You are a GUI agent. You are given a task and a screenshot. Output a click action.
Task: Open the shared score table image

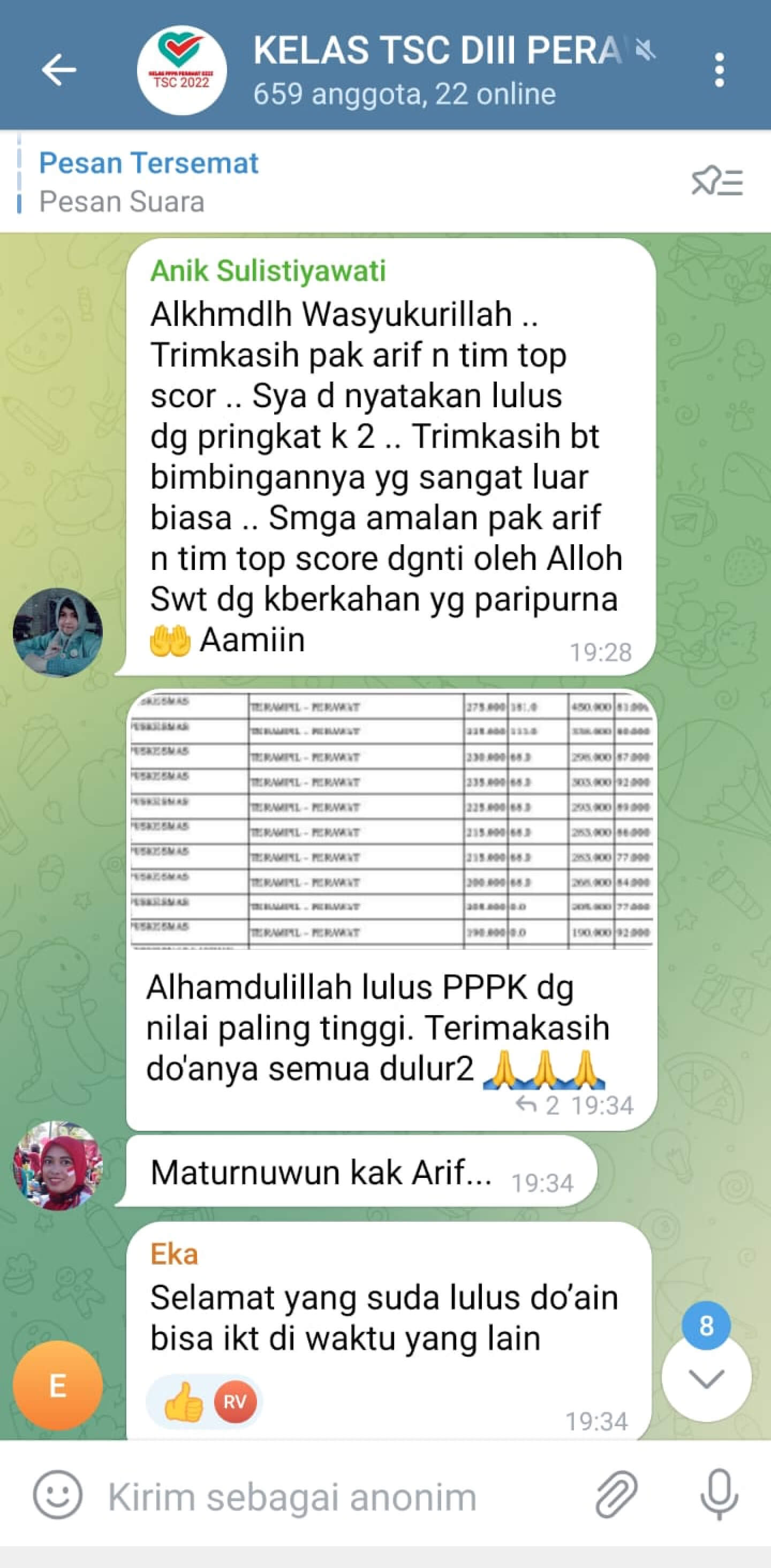391,819
